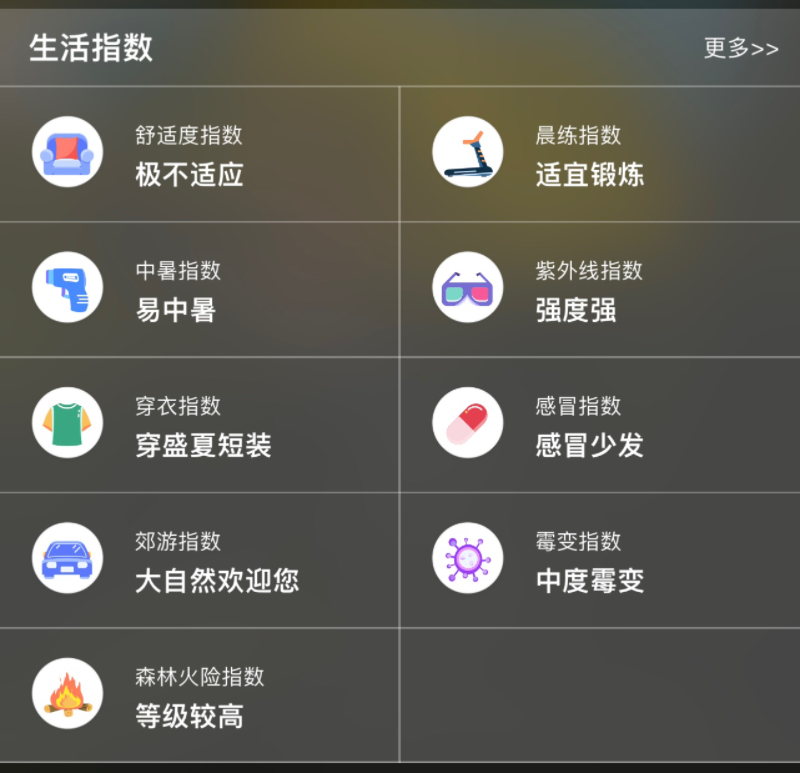Open the 穿衣指数 clothing index card

(199, 425)
